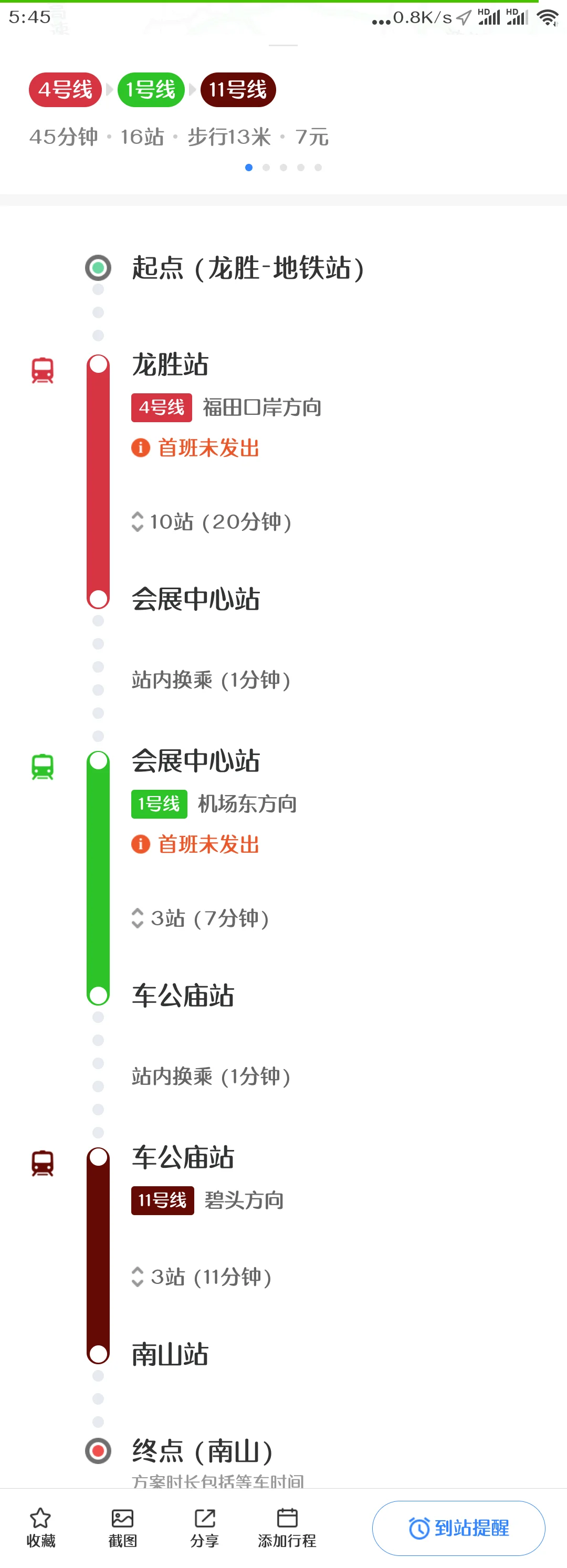The width and height of the screenshot is (567, 1568).
Task: Select the 11号线 badge at top
Action: coord(238,89)
